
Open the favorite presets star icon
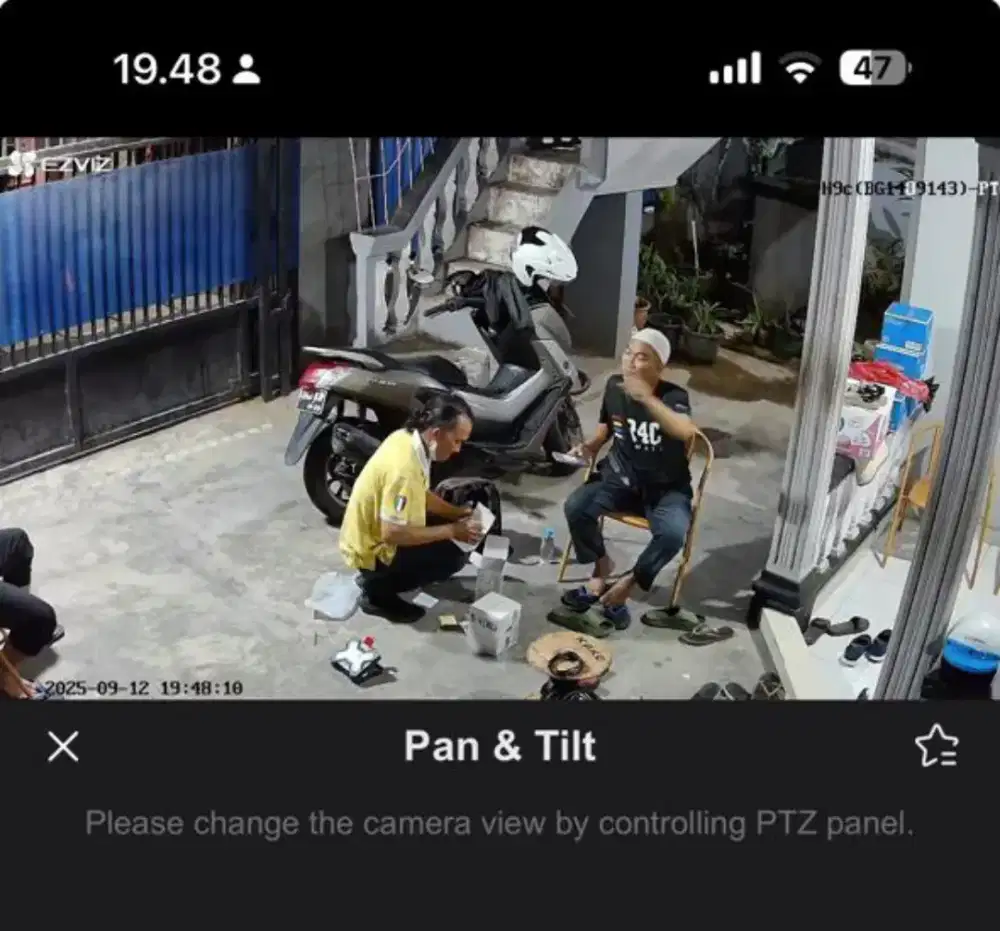[x=936, y=747]
